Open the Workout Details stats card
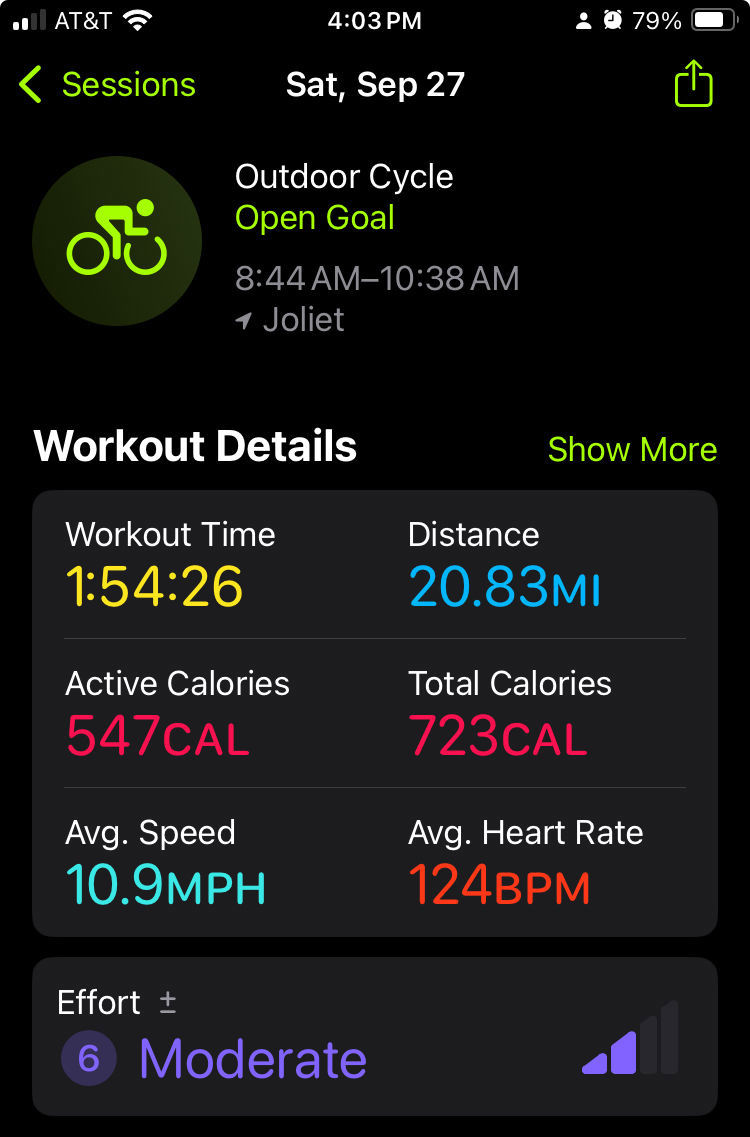This screenshot has height=1137, width=750. pos(374,712)
